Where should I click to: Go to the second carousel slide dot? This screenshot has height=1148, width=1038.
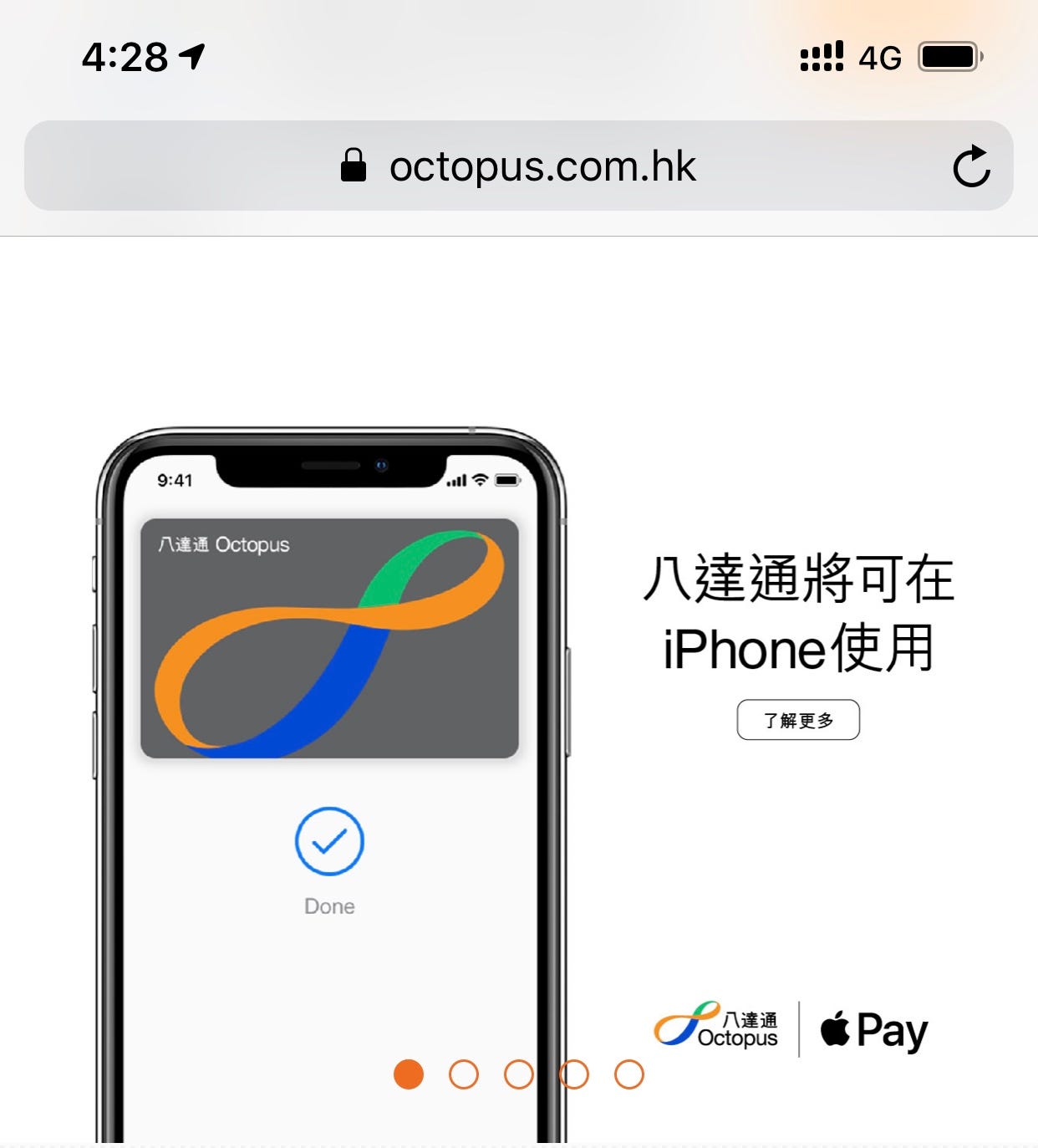click(x=464, y=1074)
